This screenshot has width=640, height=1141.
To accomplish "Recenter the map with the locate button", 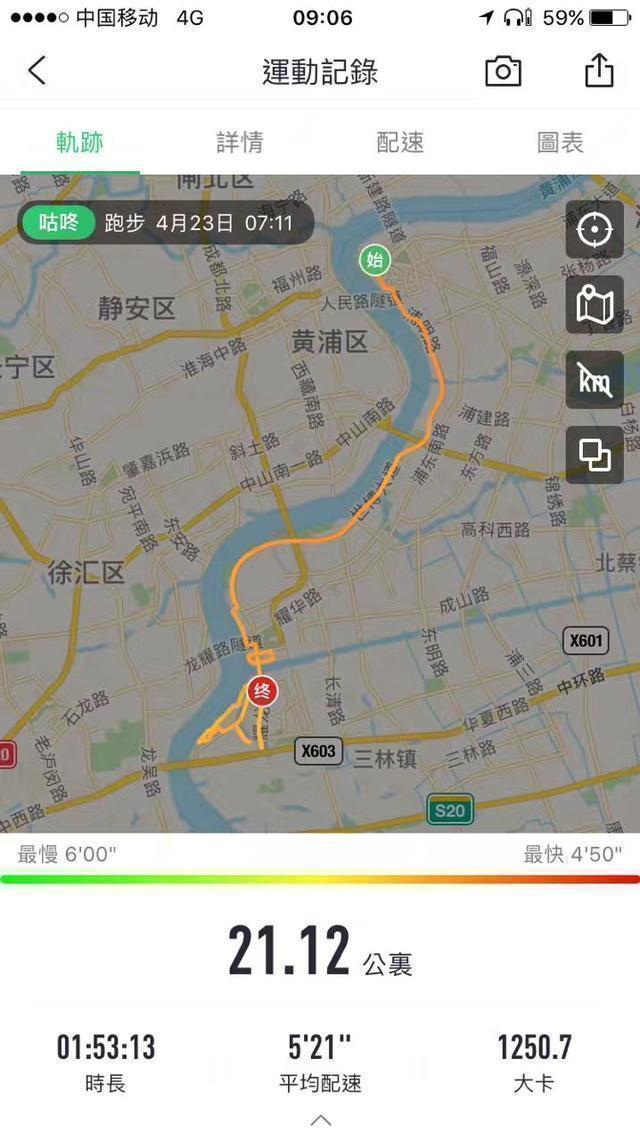I will (594, 230).
